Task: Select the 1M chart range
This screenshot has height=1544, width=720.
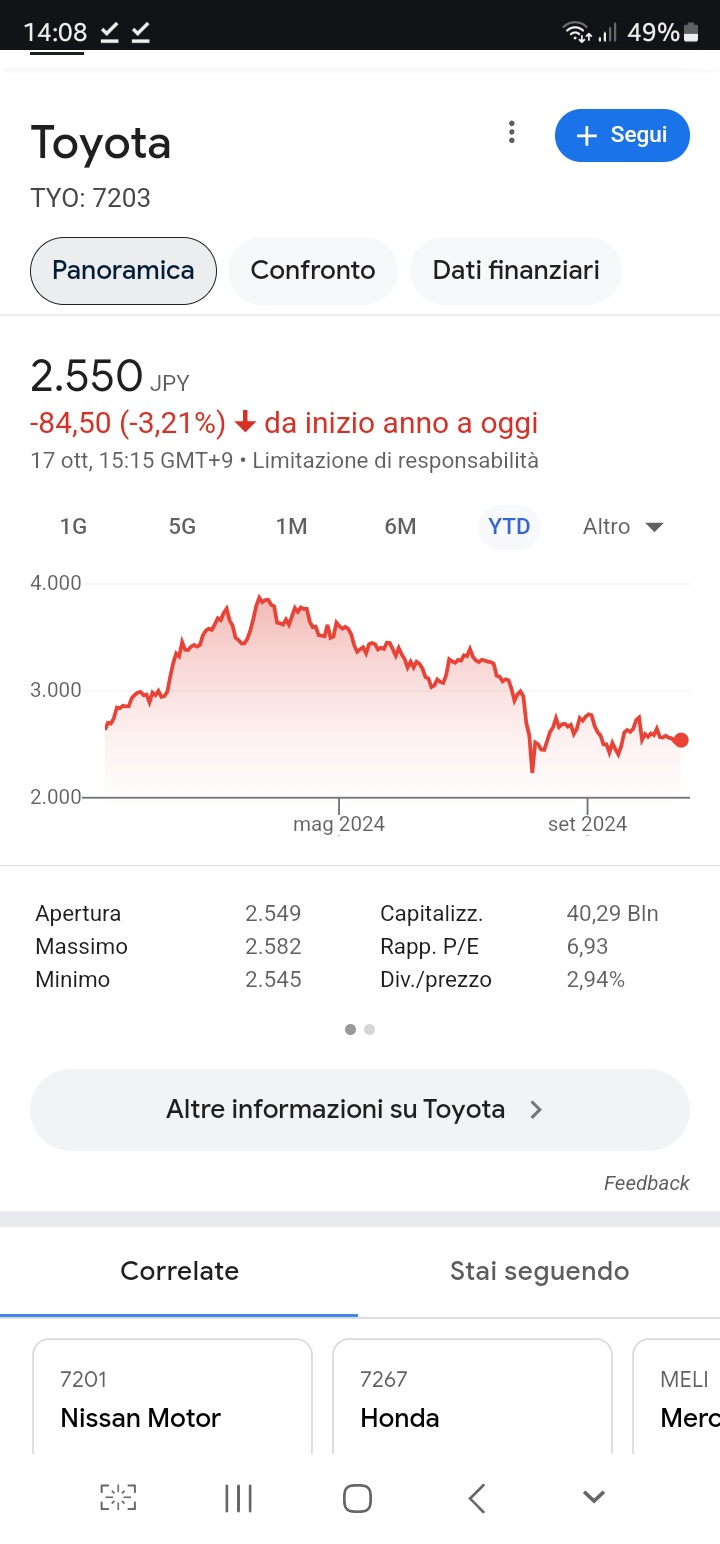Action: tap(291, 527)
